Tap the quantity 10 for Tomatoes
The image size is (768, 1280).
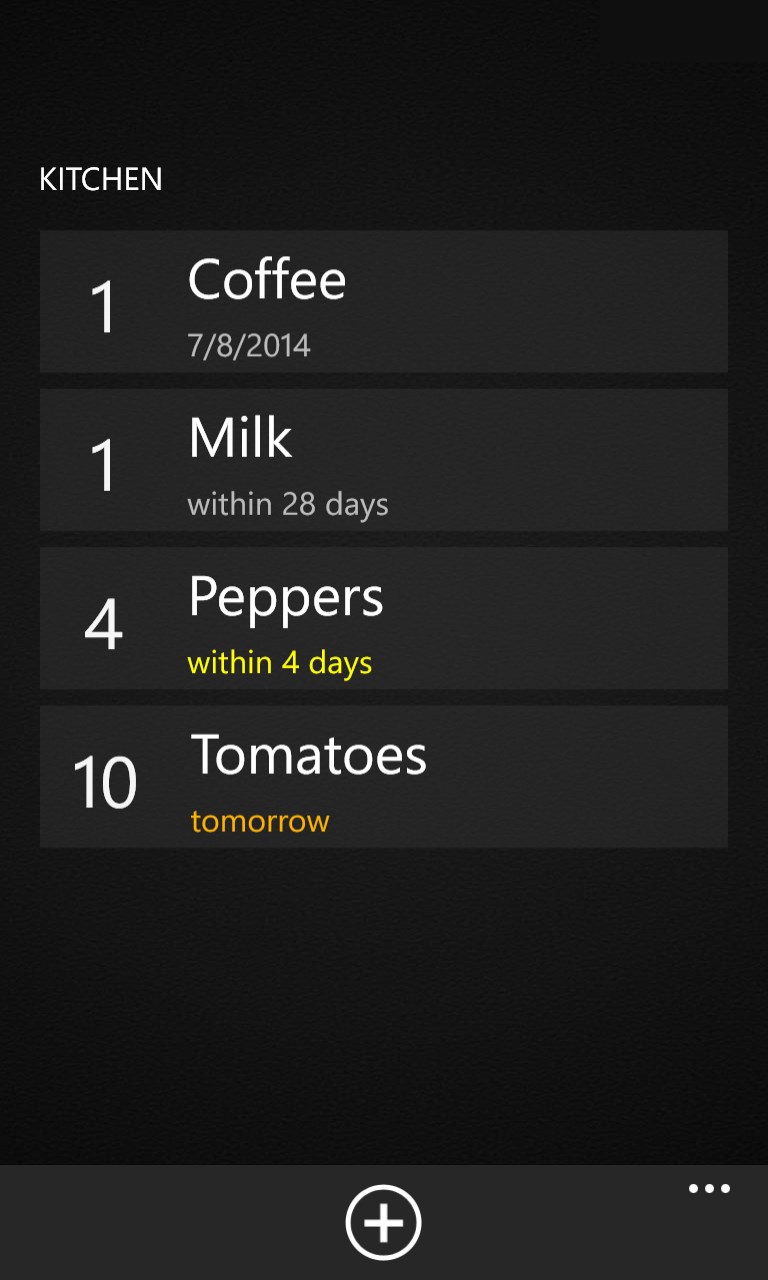point(105,784)
